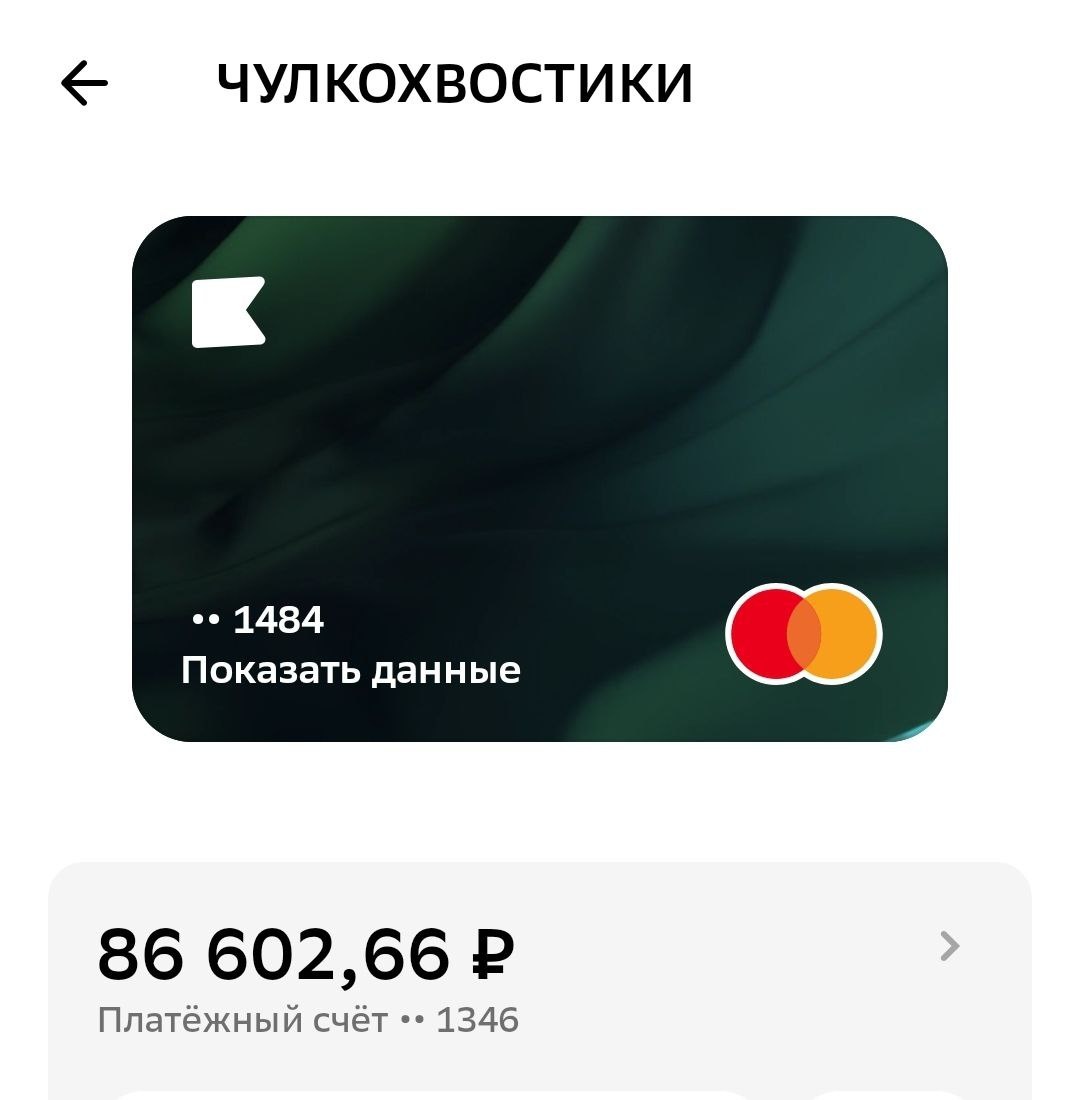This screenshot has height=1100, width=1080.
Task: Open the Платёжный счёт 1346 balance row
Action: [x=540, y=975]
